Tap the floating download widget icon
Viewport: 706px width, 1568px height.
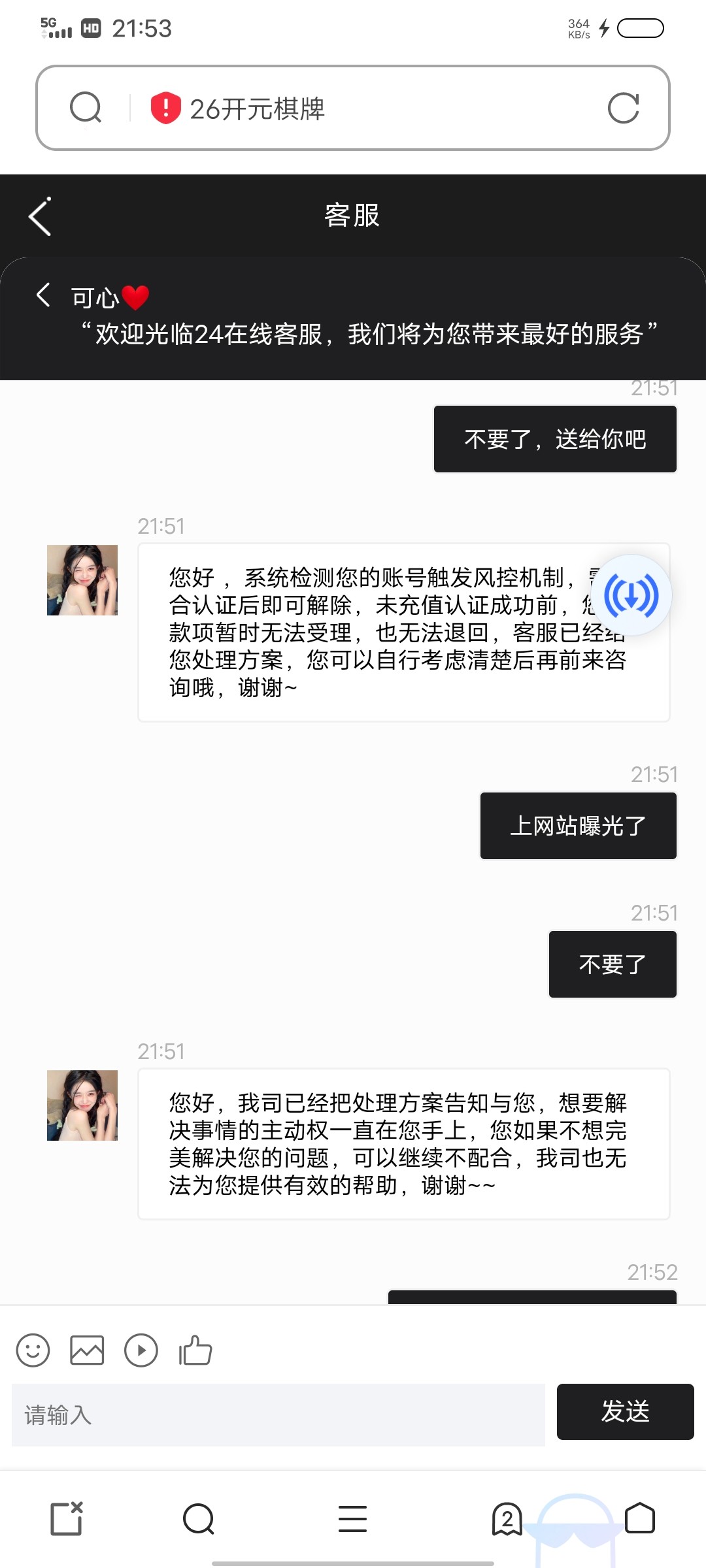coord(632,593)
